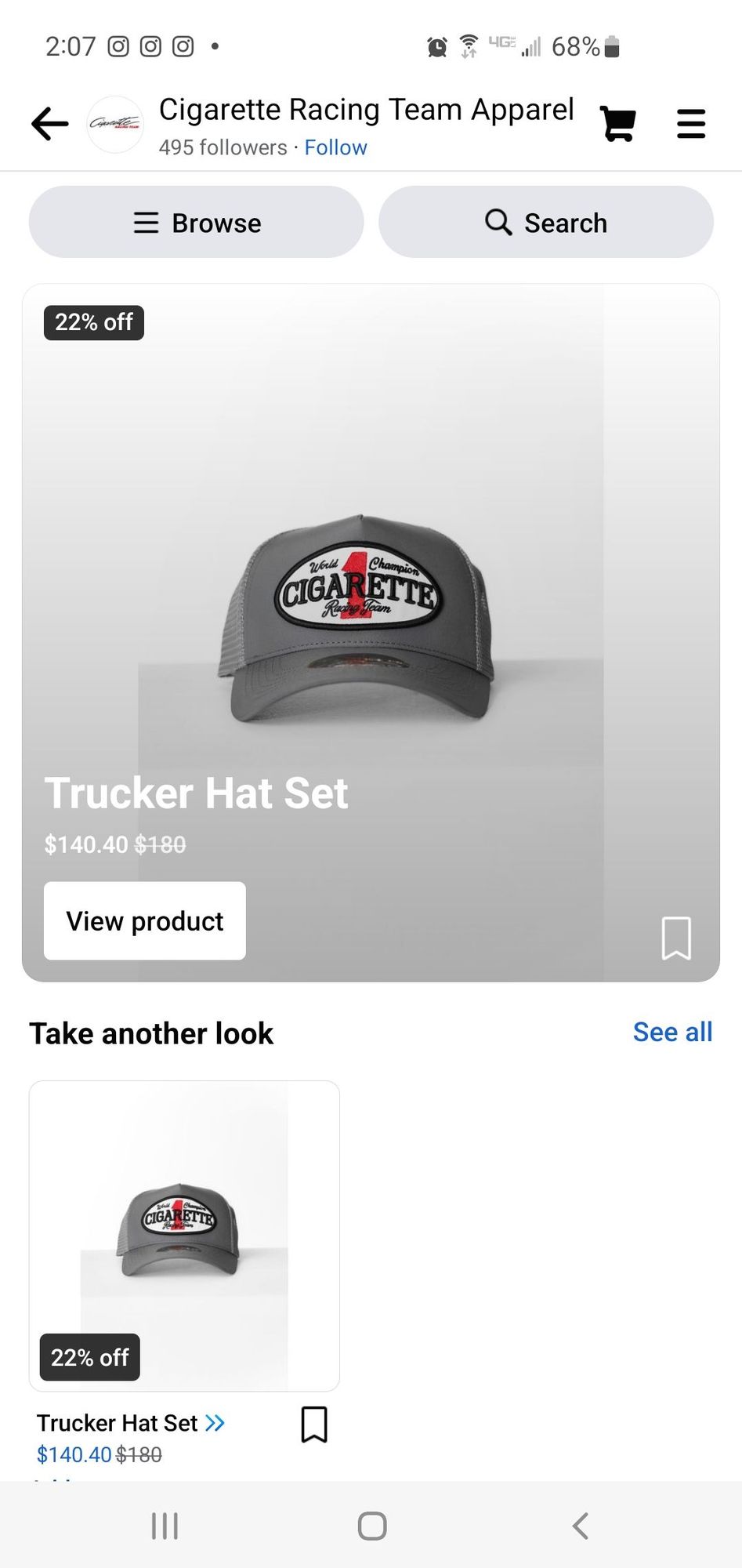Open the small Trucker Hat Set card
This screenshot has height=1568, width=742.
184,1236
